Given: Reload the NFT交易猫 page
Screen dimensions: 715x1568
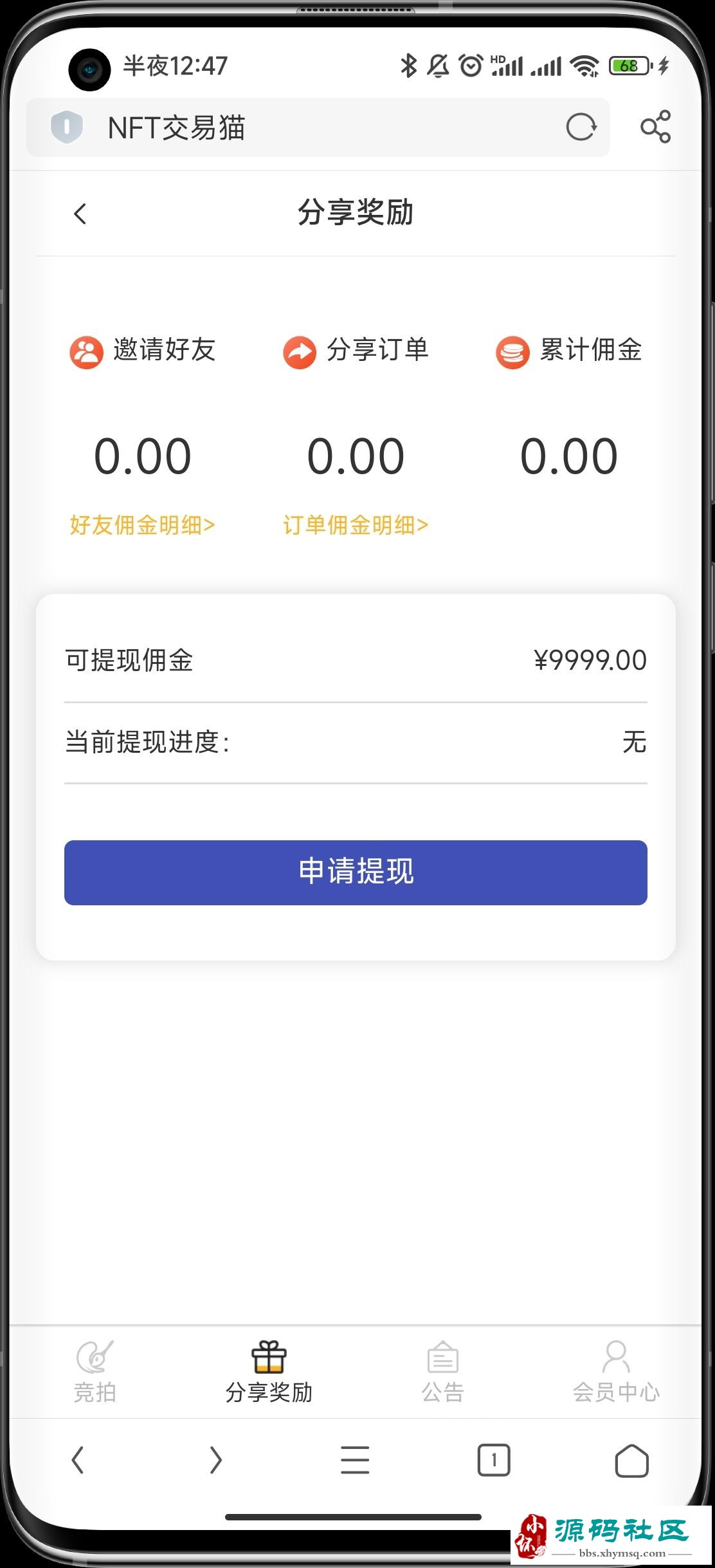Looking at the screenshot, I should 581,127.
